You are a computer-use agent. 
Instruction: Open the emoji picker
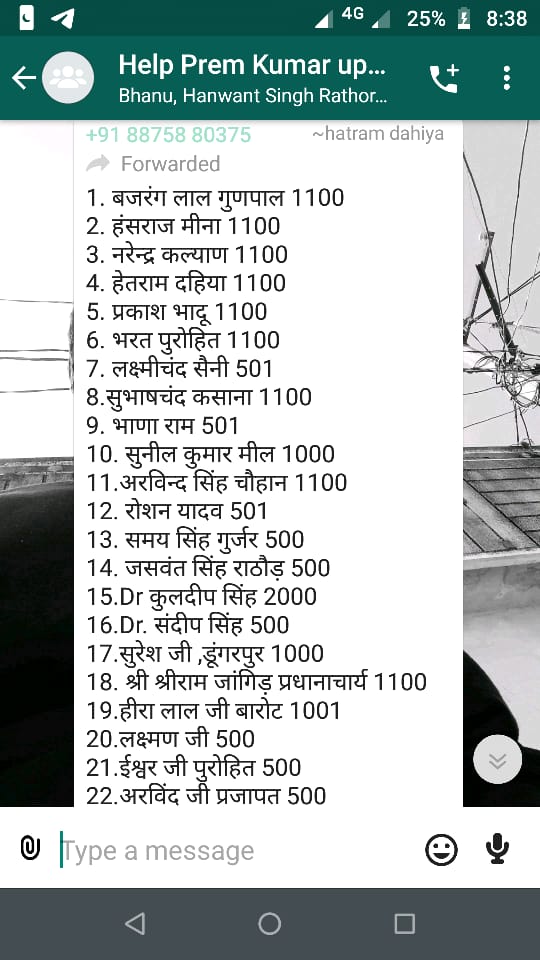click(x=441, y=850)
